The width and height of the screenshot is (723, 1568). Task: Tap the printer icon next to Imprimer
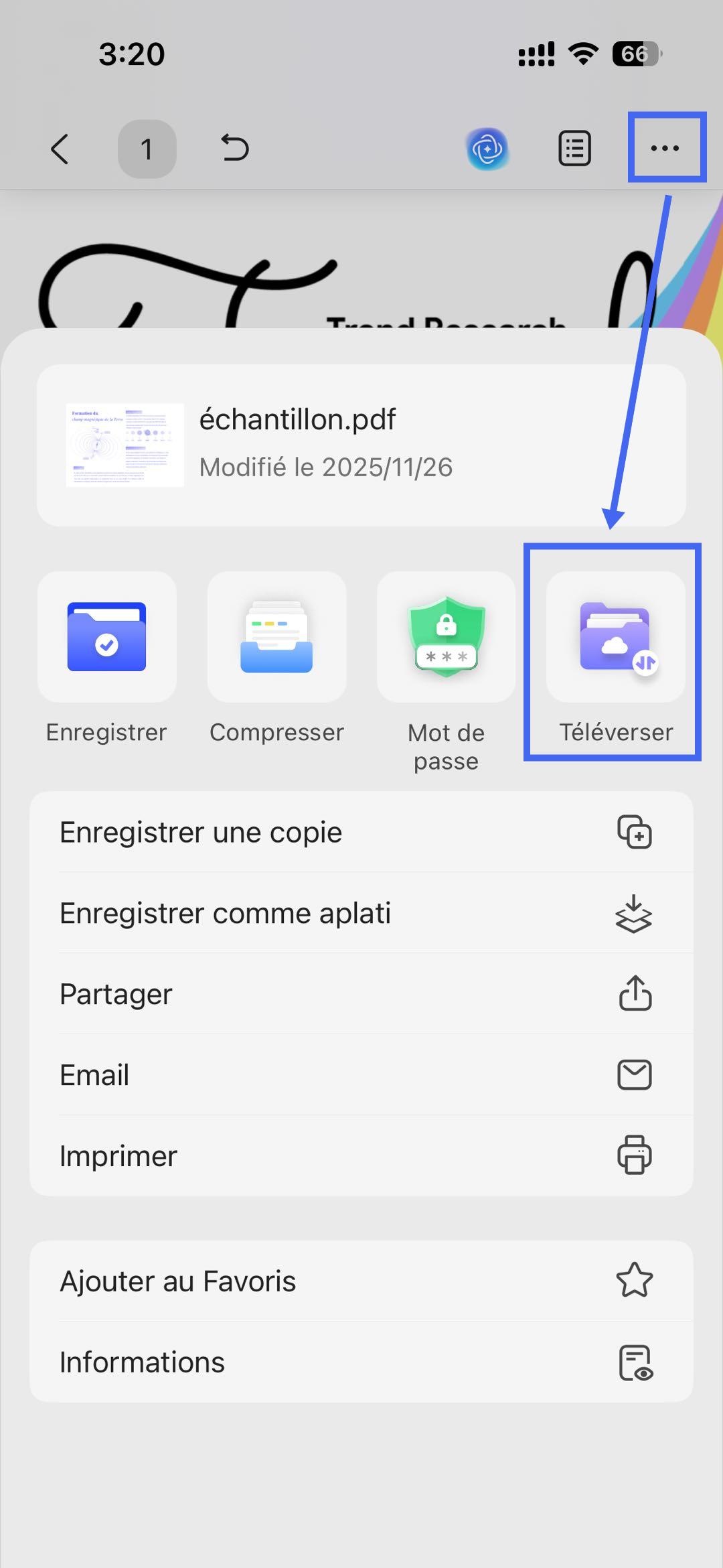[635, 1155]
